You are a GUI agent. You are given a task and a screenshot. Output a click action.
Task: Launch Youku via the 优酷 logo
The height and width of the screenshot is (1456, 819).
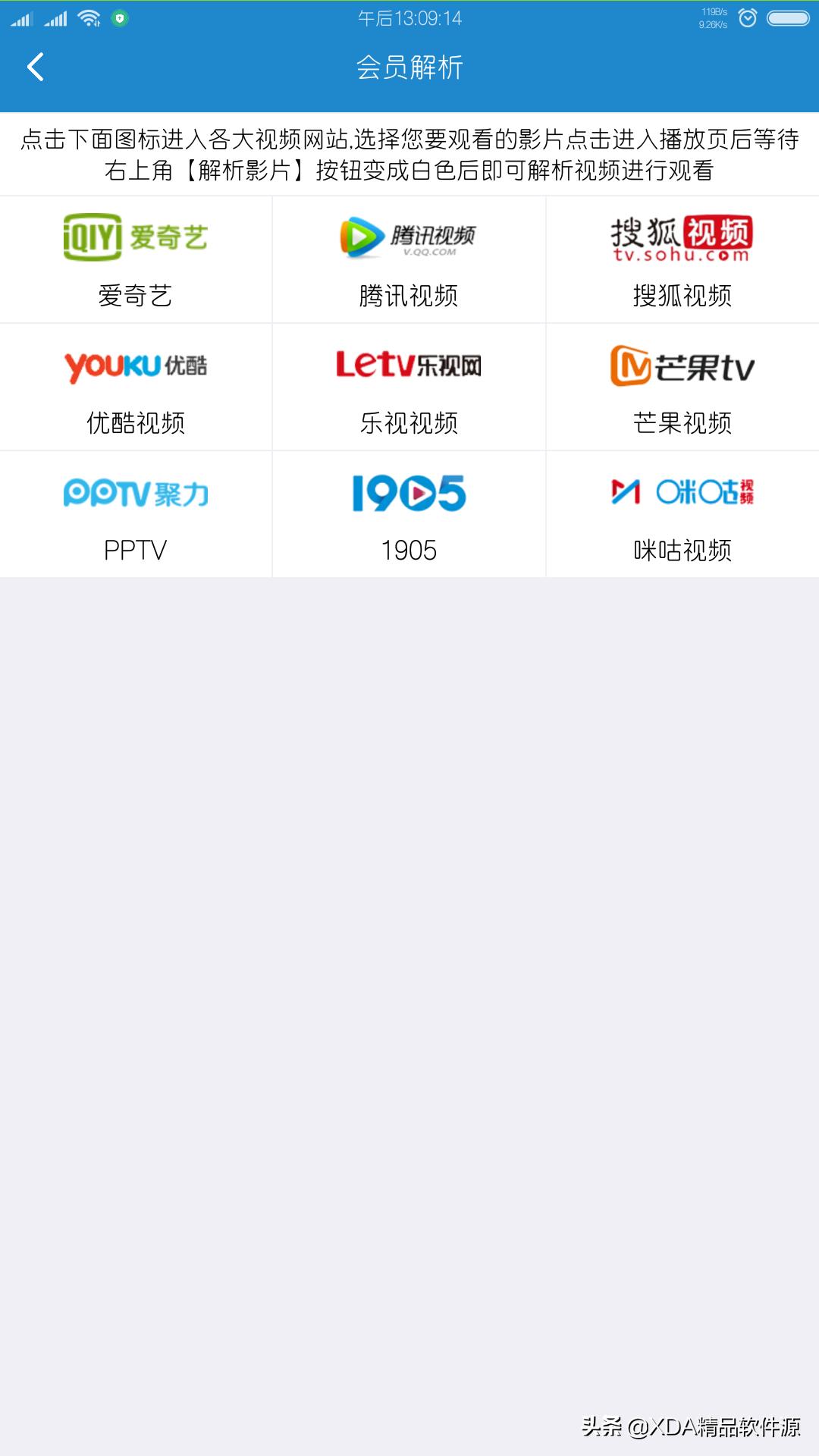[135, 365]
